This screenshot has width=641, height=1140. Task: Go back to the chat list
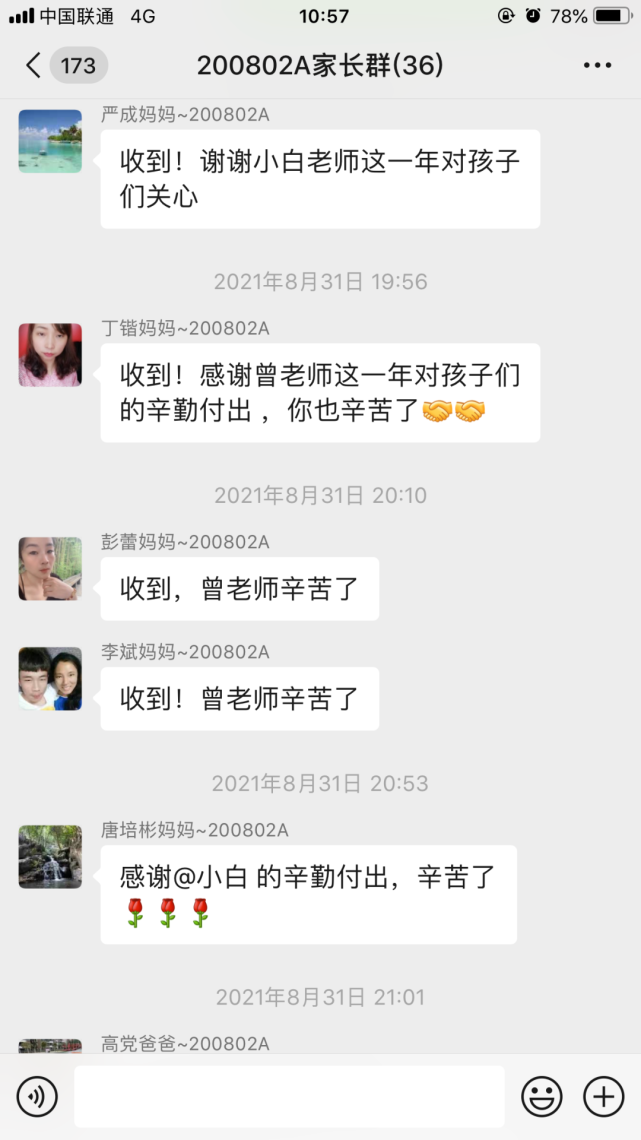click(34, 66)
